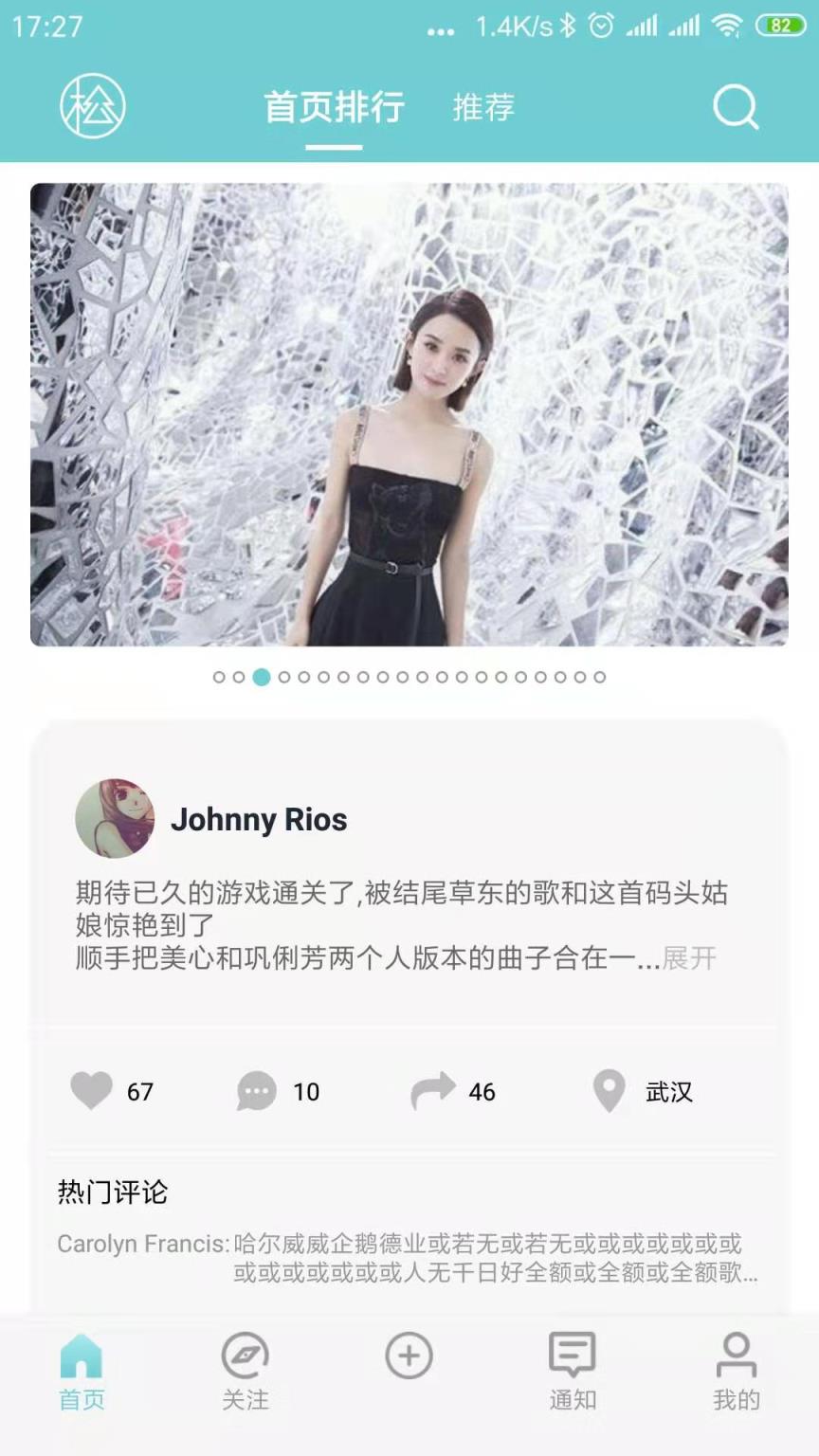The height and width of the screenshot is (1456, 819).
Task: Select the 首页排行 tab
Action: click(334, 108)
